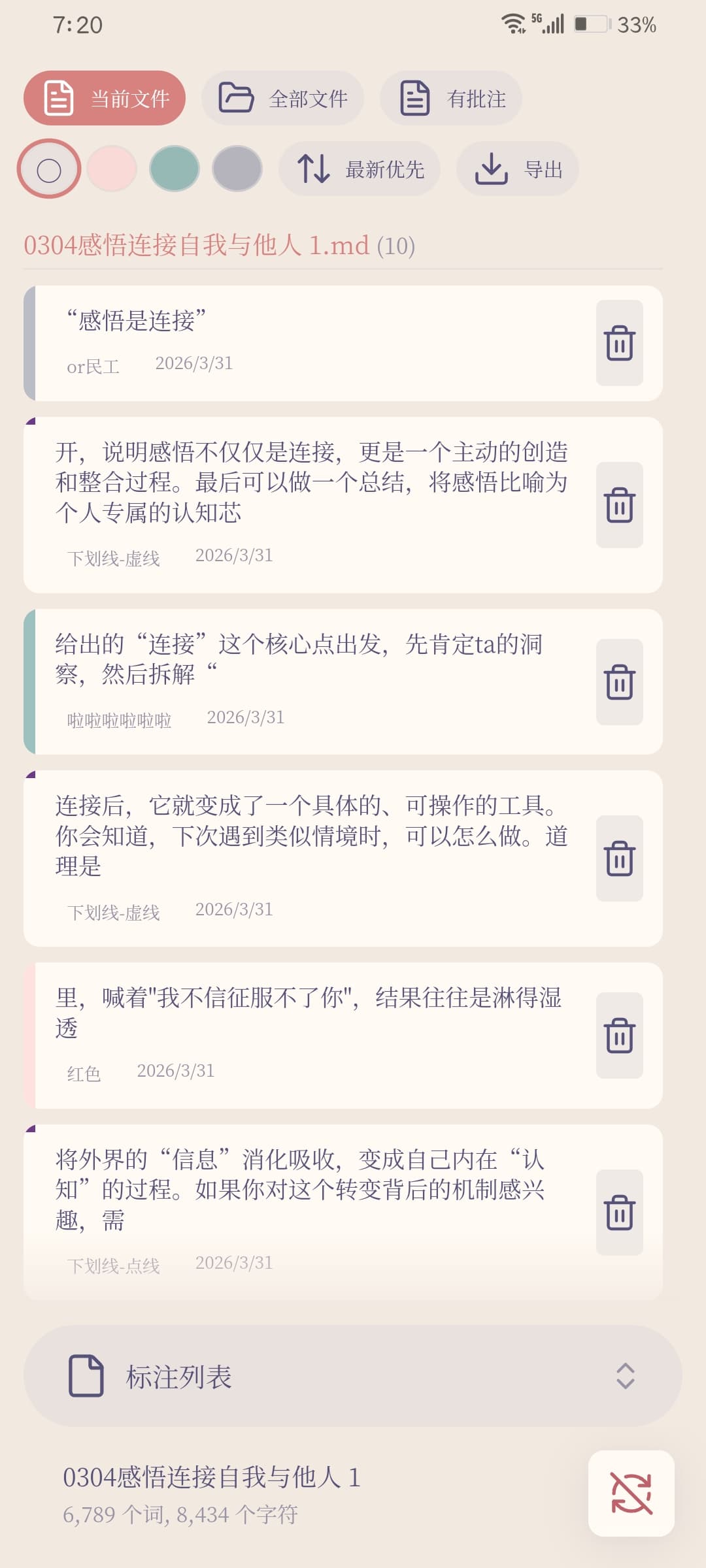Screen dimensions: 706x1568
Task: Show only 有批注 annotations
Action: (451, 98)
